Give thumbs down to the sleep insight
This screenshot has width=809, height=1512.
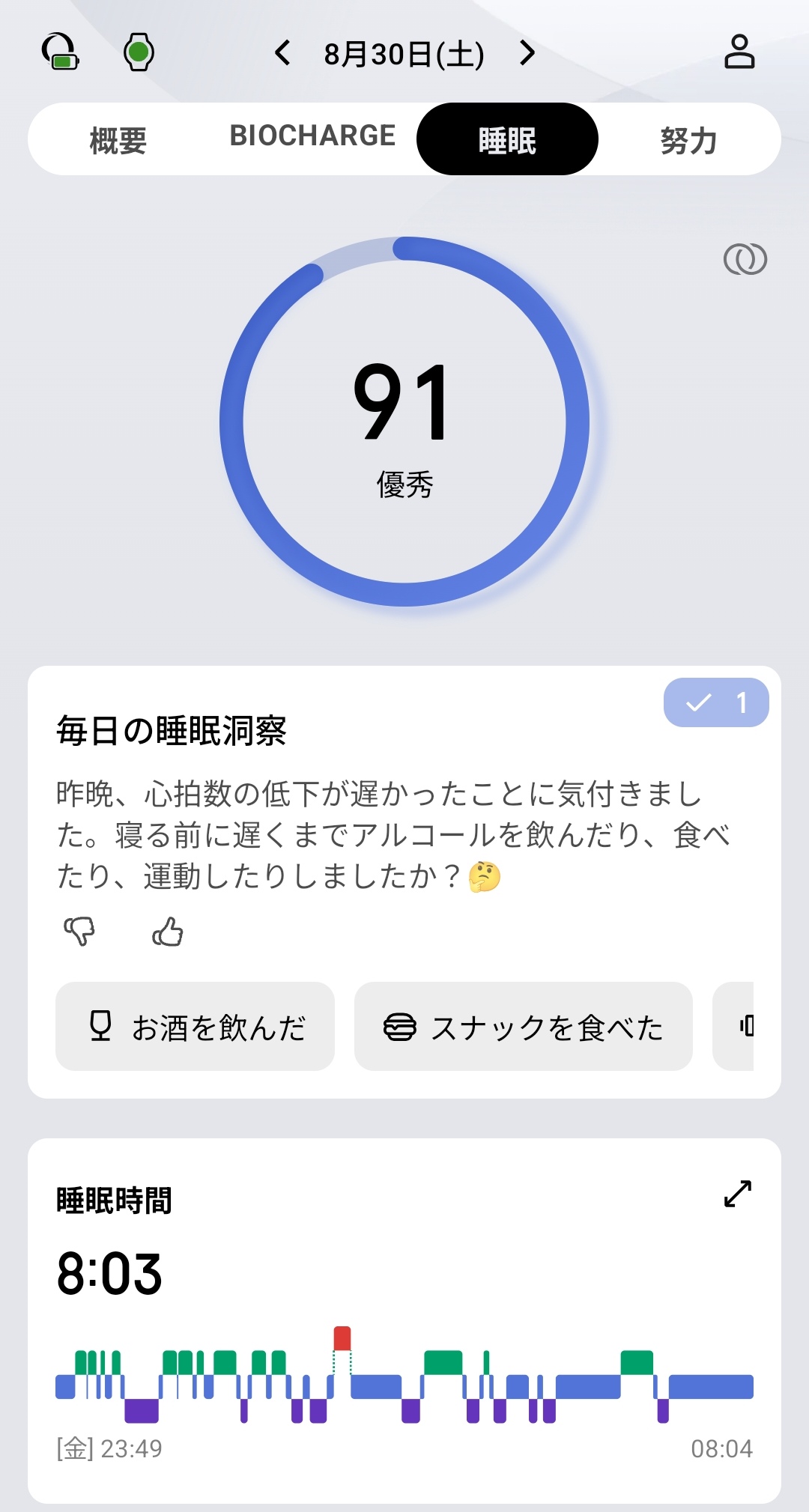point(79,932)
